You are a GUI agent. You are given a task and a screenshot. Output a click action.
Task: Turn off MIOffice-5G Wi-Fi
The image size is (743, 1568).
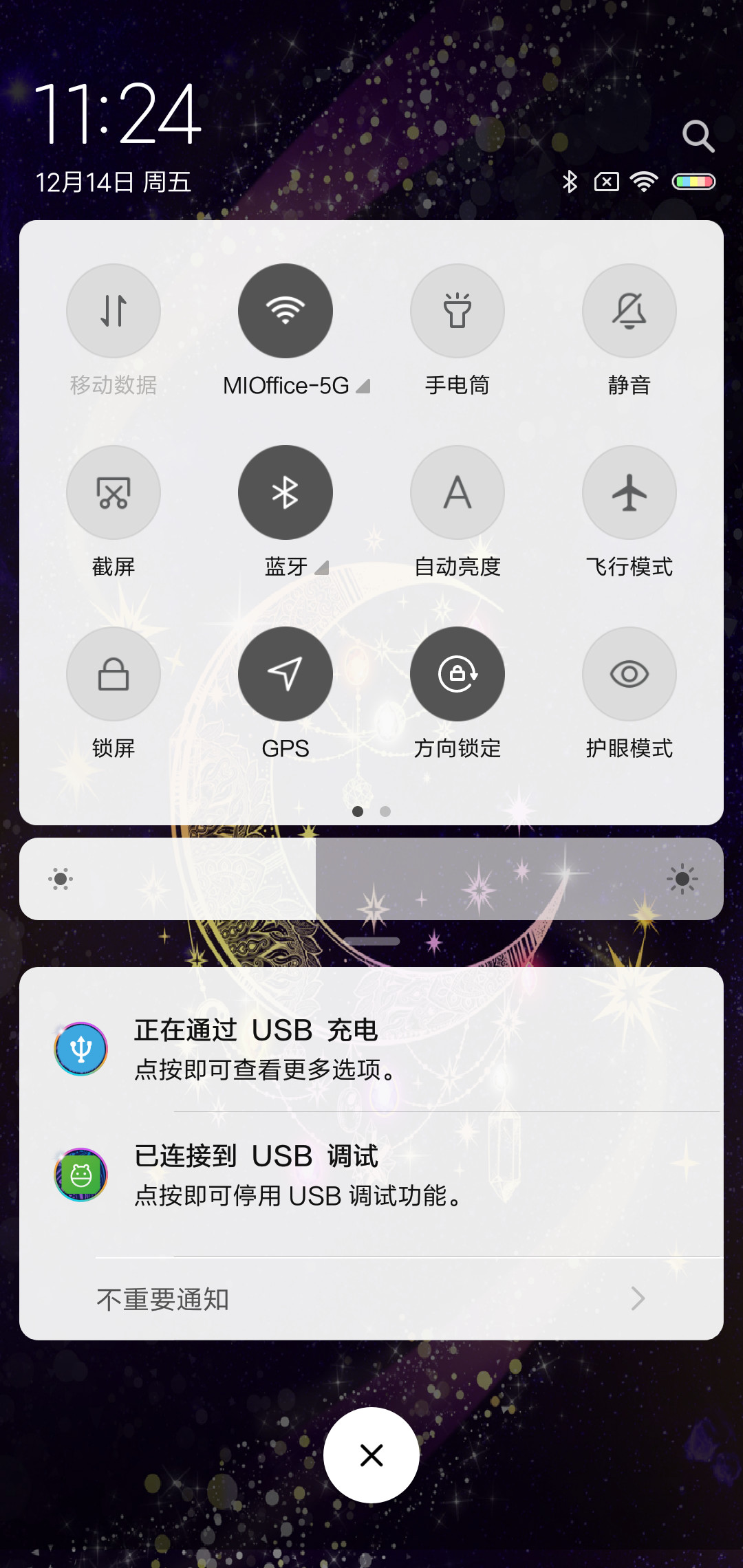click(286, 311)
